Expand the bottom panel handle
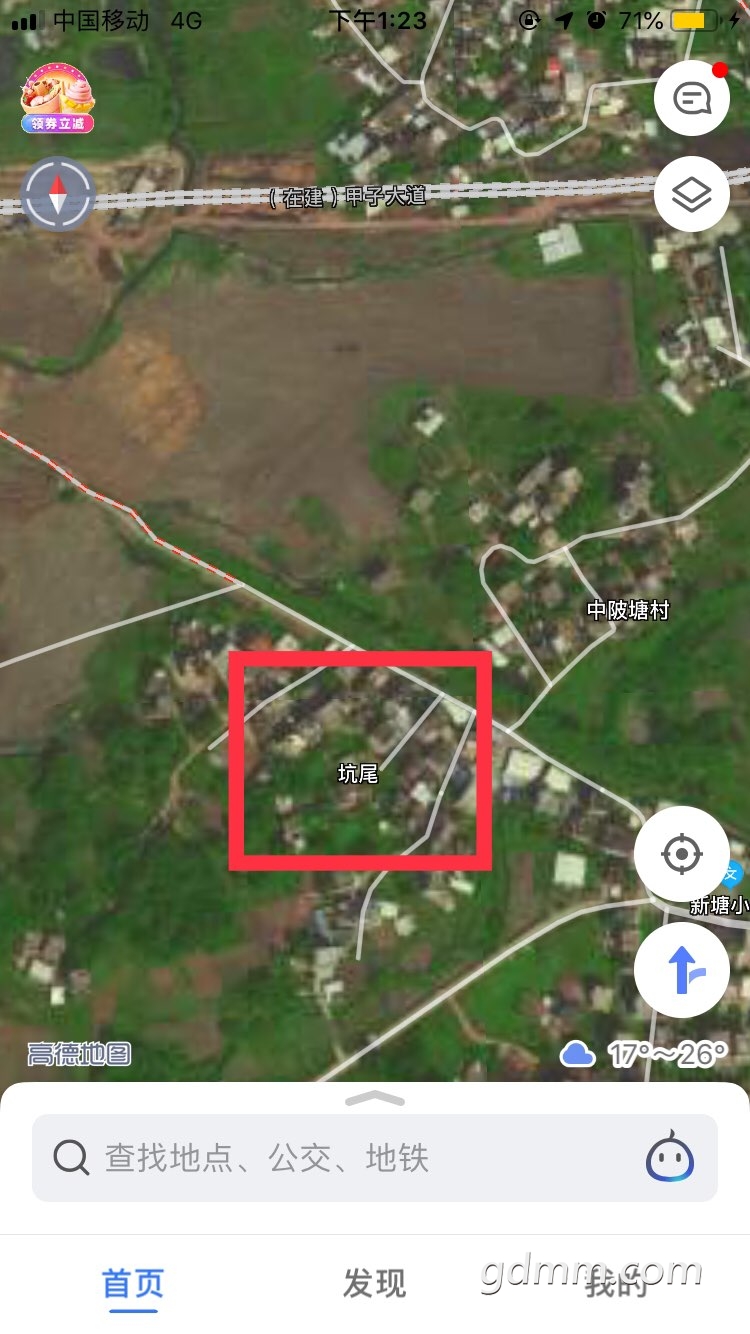 click(375, 1099)
